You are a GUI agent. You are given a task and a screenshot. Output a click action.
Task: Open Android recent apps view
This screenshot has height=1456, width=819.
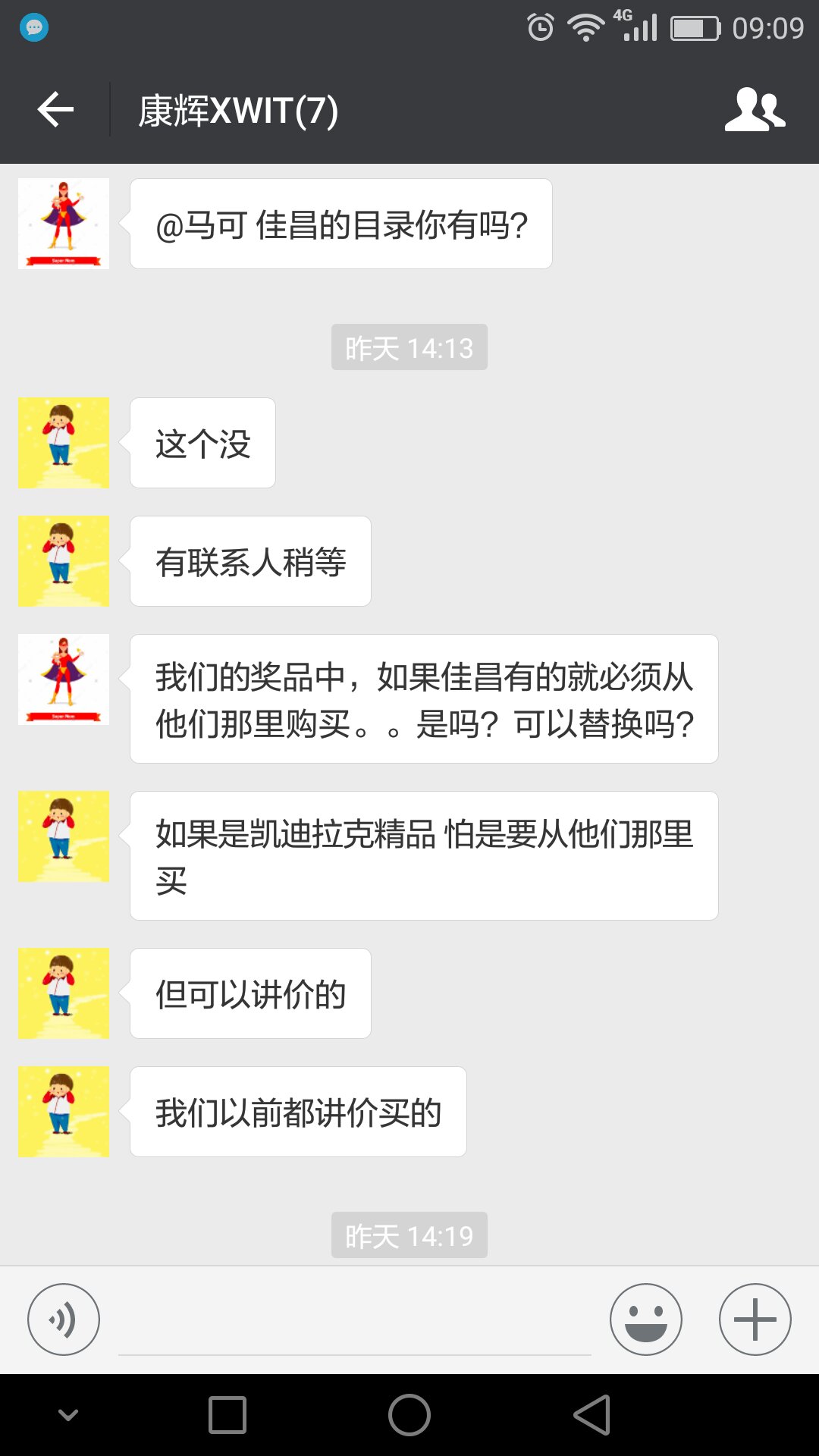coord(227,1415)
